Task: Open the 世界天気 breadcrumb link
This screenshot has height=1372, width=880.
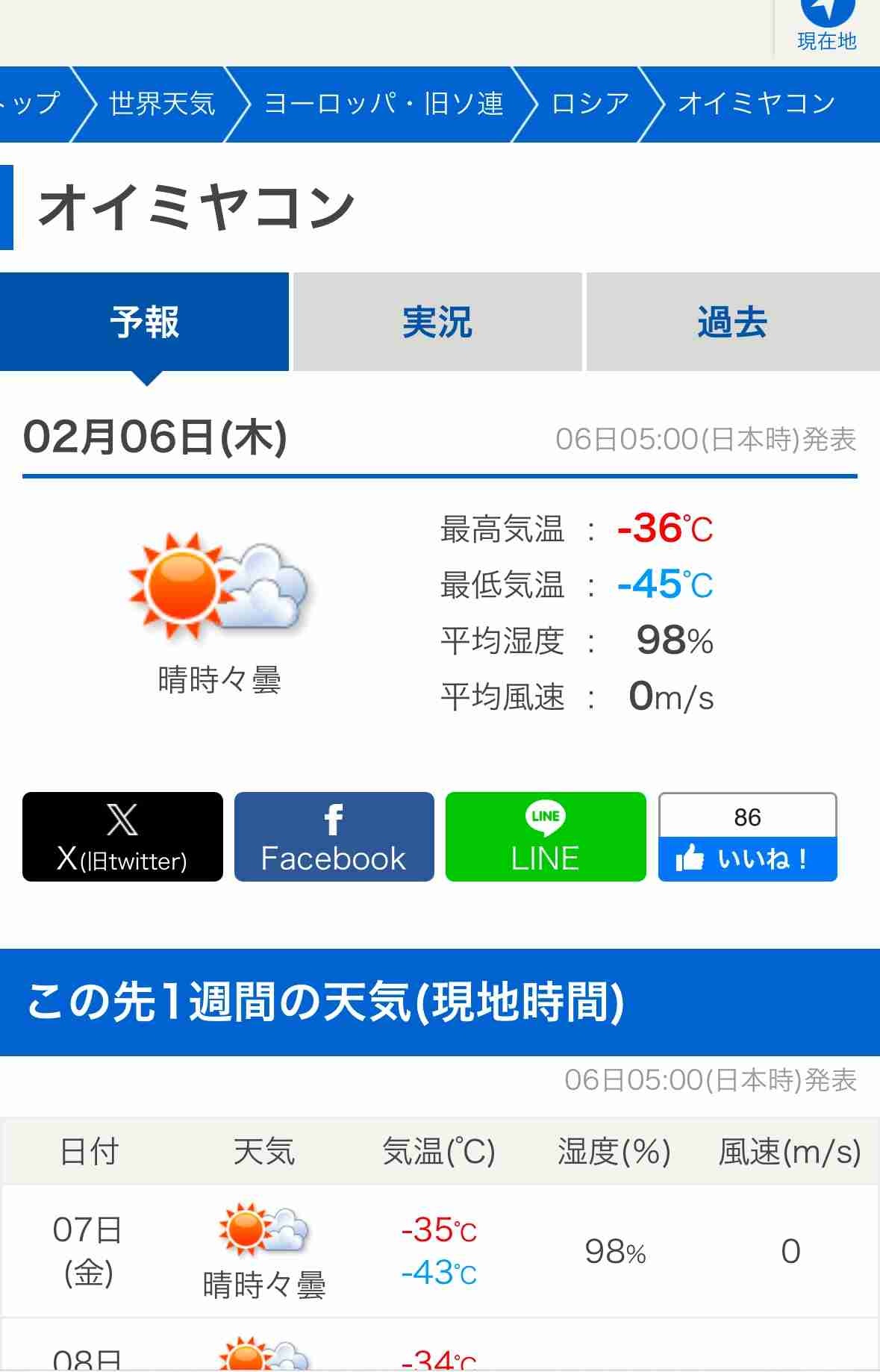Action: click(x=161, y=104)
